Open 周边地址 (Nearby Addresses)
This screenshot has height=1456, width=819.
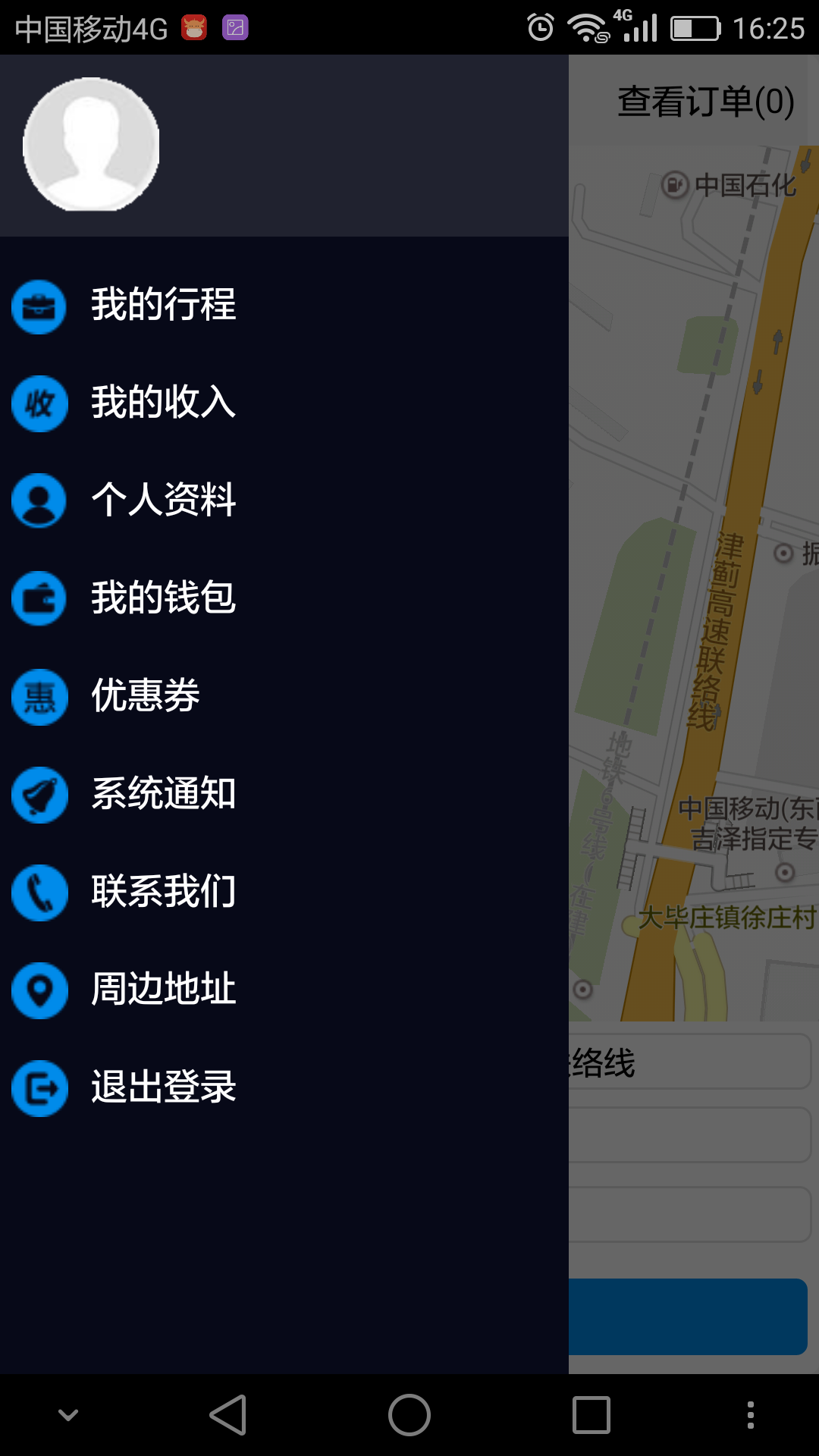click(163, 990)
